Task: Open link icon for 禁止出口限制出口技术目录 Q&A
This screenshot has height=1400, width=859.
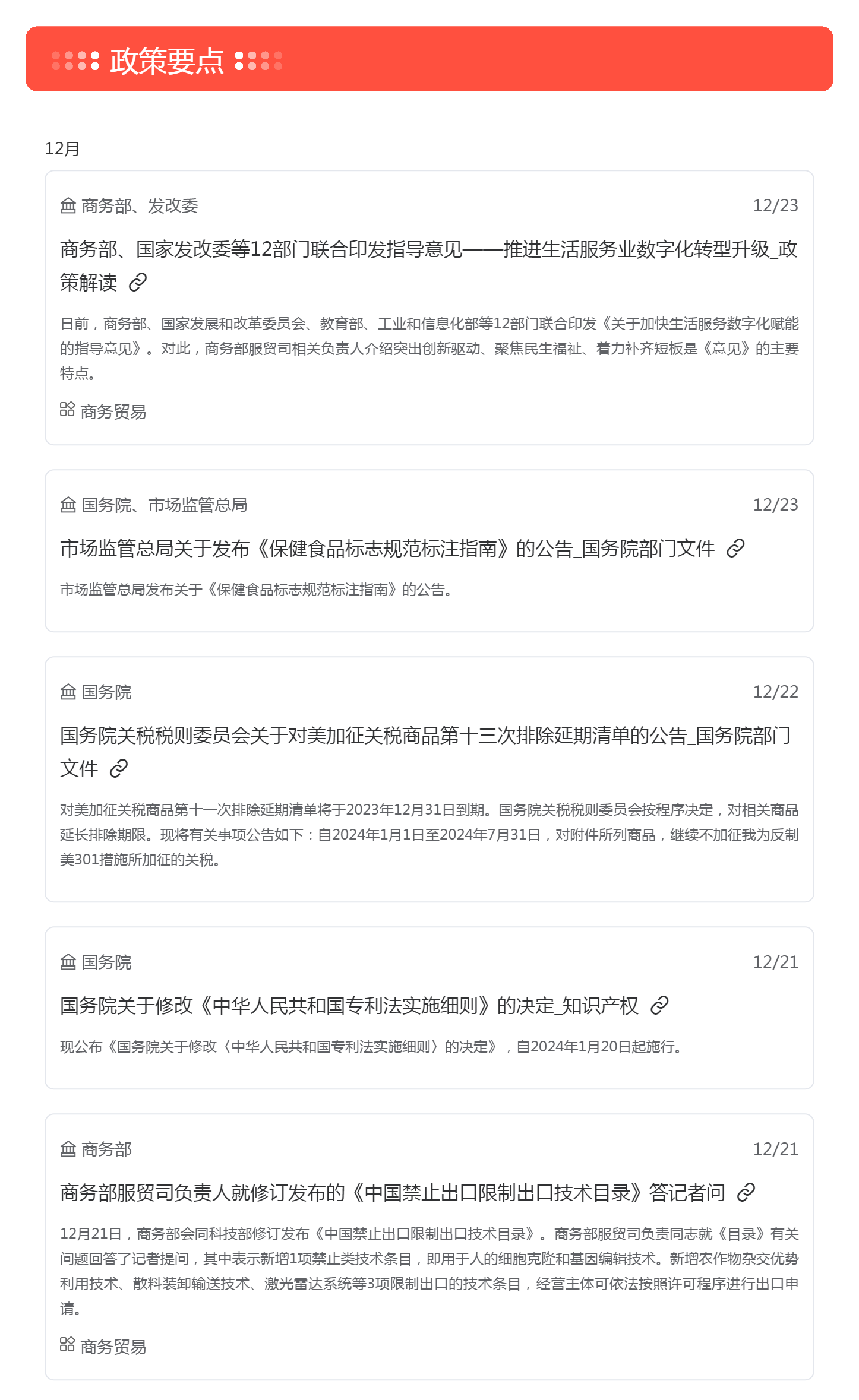Action: coord(746,1192)
